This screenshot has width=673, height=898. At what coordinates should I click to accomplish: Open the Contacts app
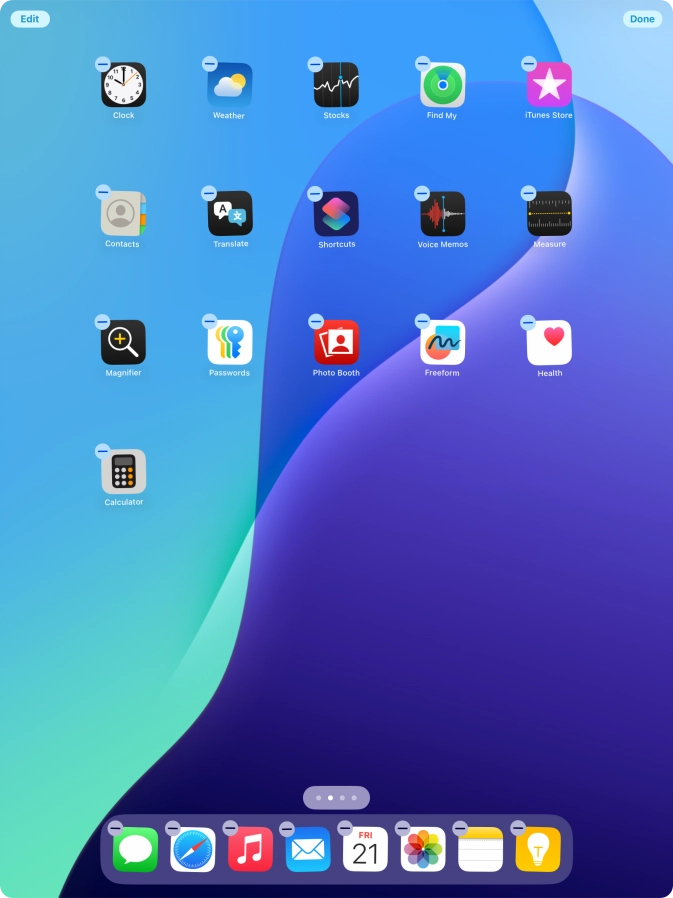coord(123,214)
